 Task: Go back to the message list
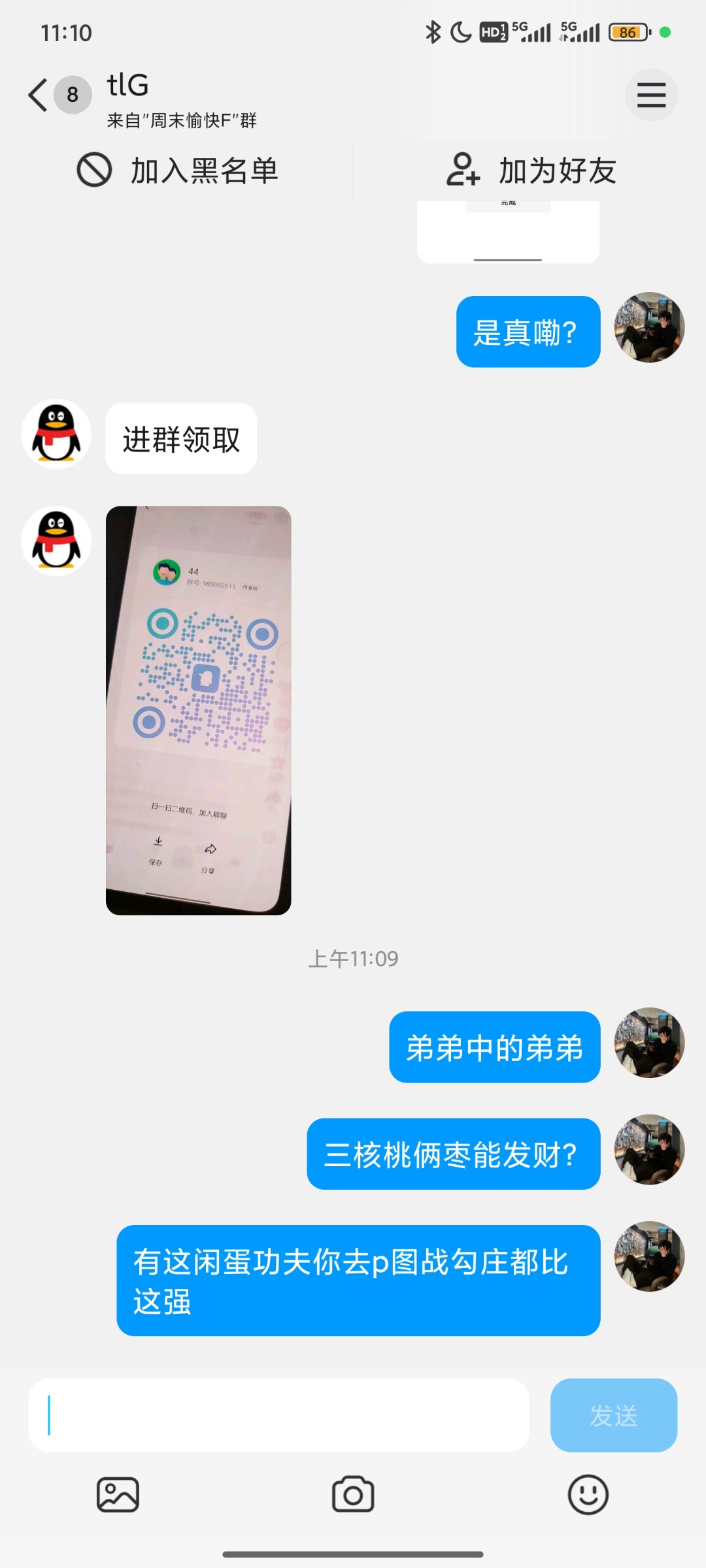pyautogui.click(x=38, y=95)
